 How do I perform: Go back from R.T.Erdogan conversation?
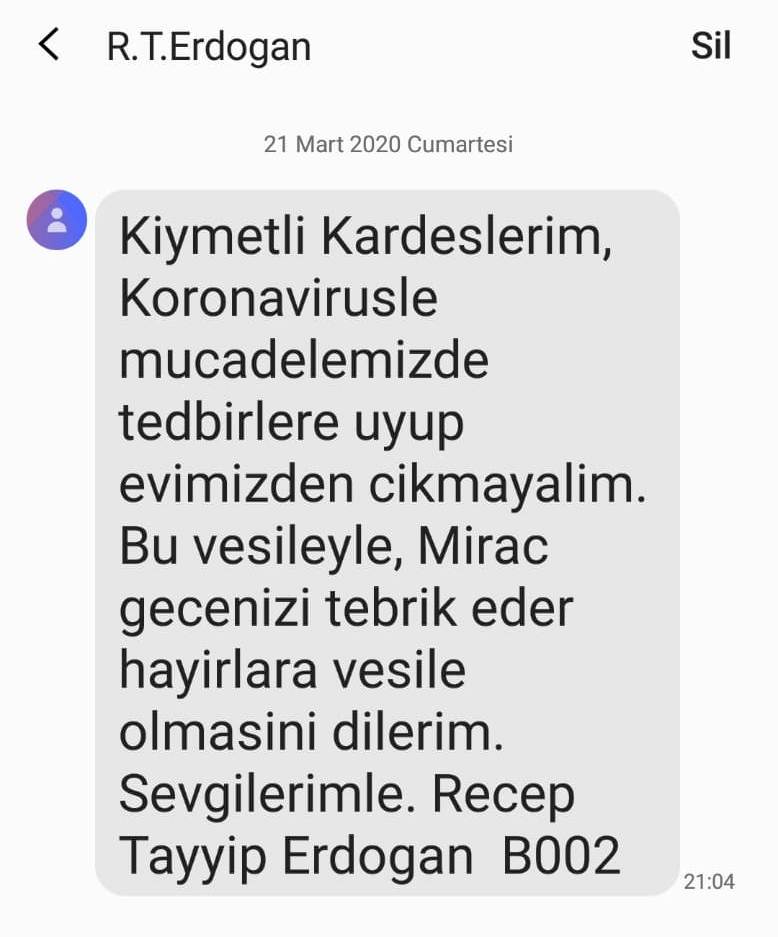point(48,46)
